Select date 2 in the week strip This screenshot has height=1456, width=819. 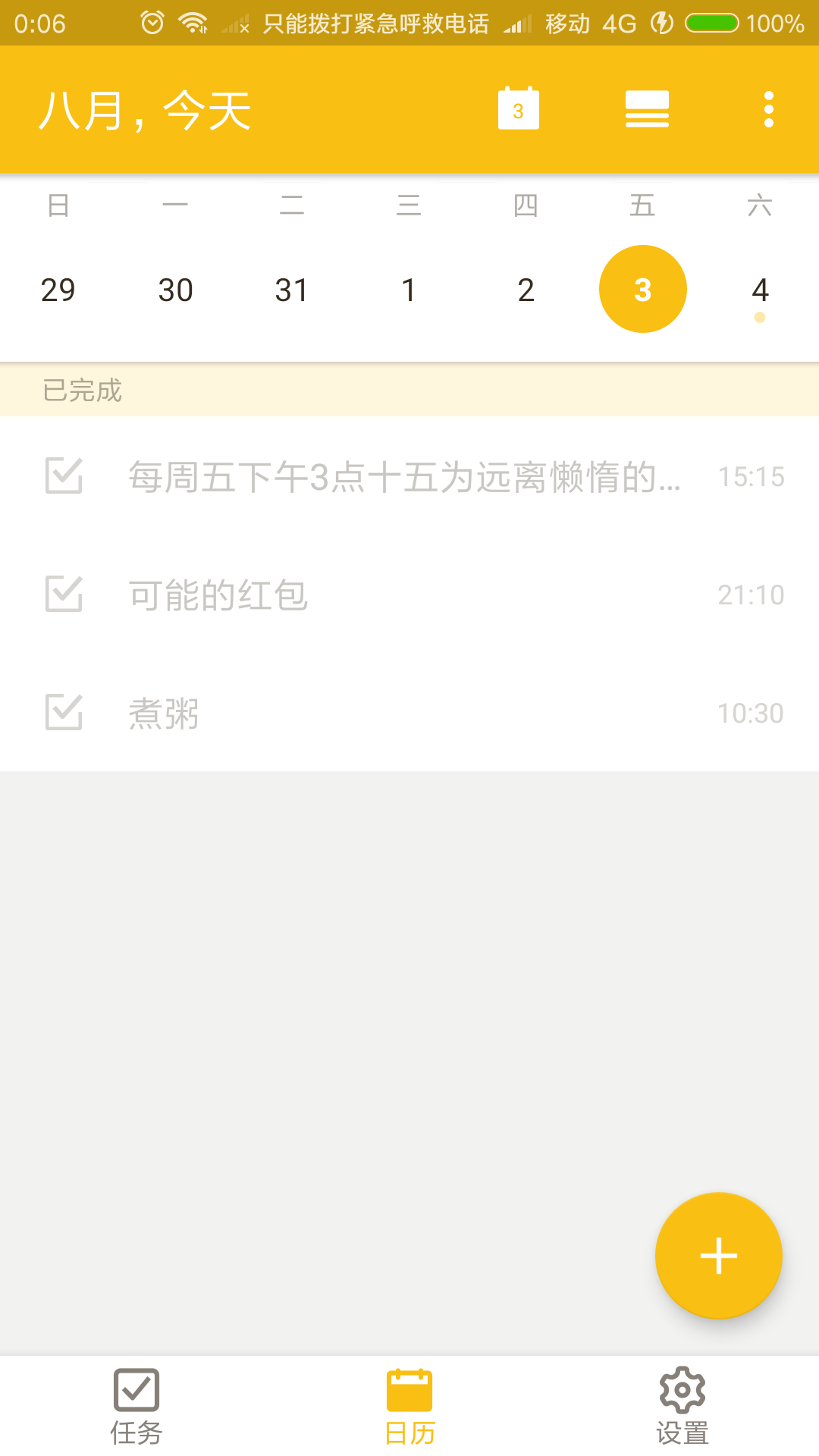click(526, 290)
